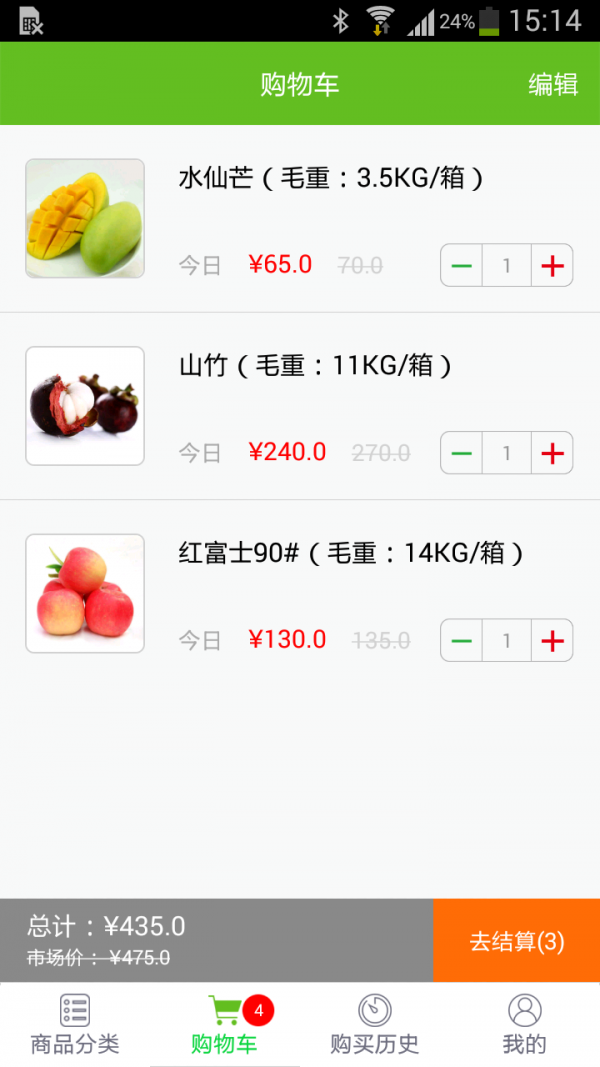600x1067 pixels.
Task: Decrease quantity of 红富士90#
Action: pyautogui.click(x=462, y=641)
